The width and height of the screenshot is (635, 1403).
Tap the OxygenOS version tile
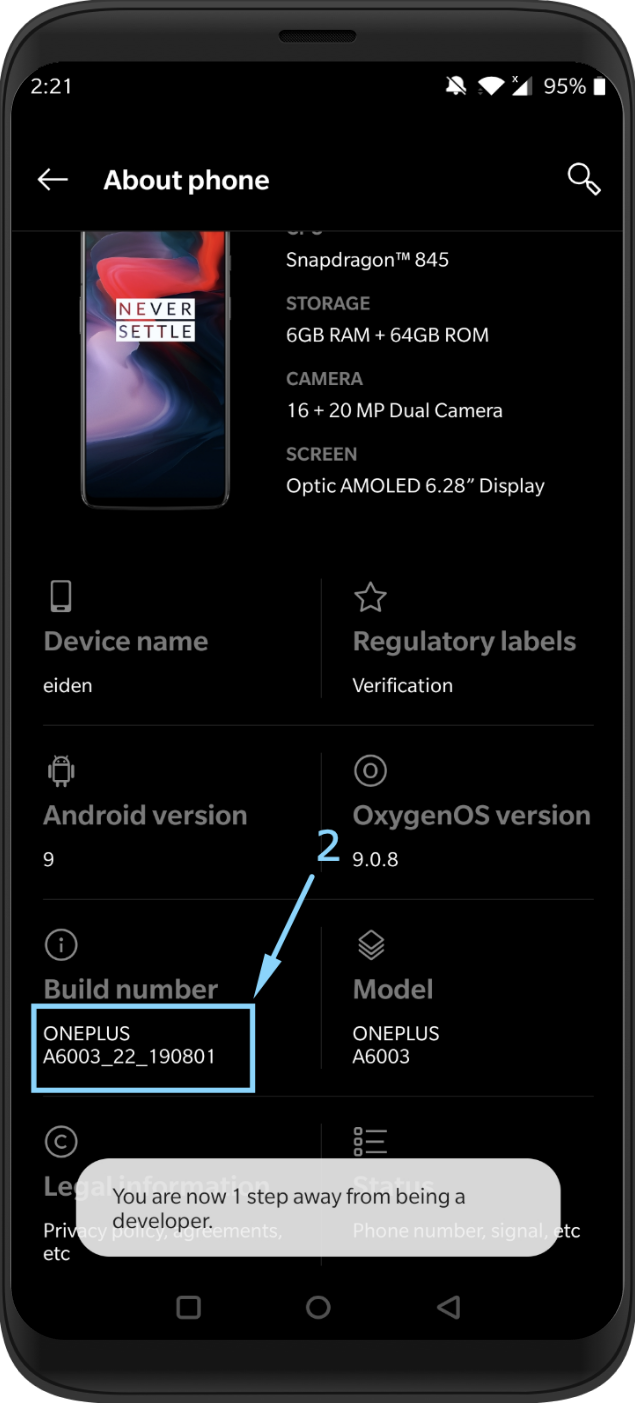click(471, 815)
